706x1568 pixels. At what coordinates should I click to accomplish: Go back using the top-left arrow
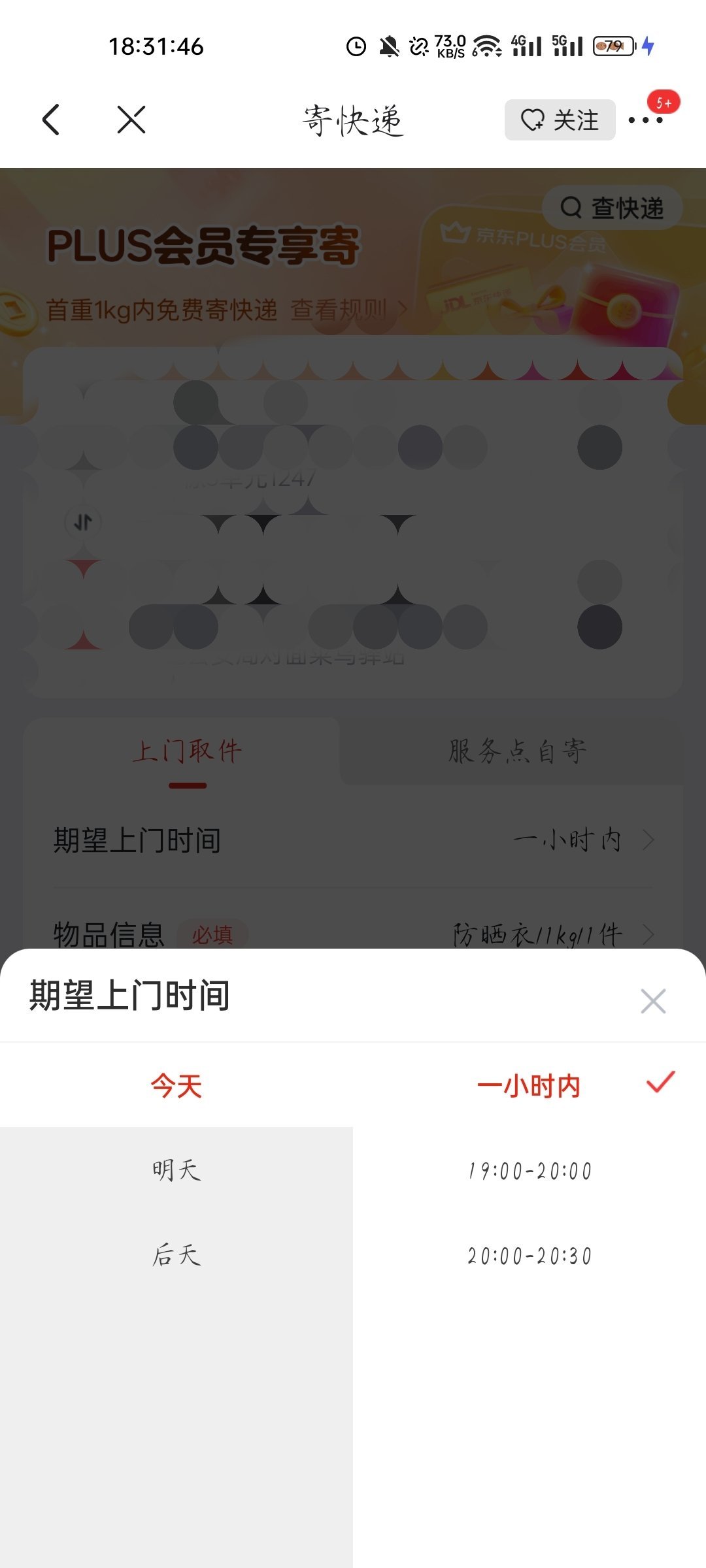51,120
